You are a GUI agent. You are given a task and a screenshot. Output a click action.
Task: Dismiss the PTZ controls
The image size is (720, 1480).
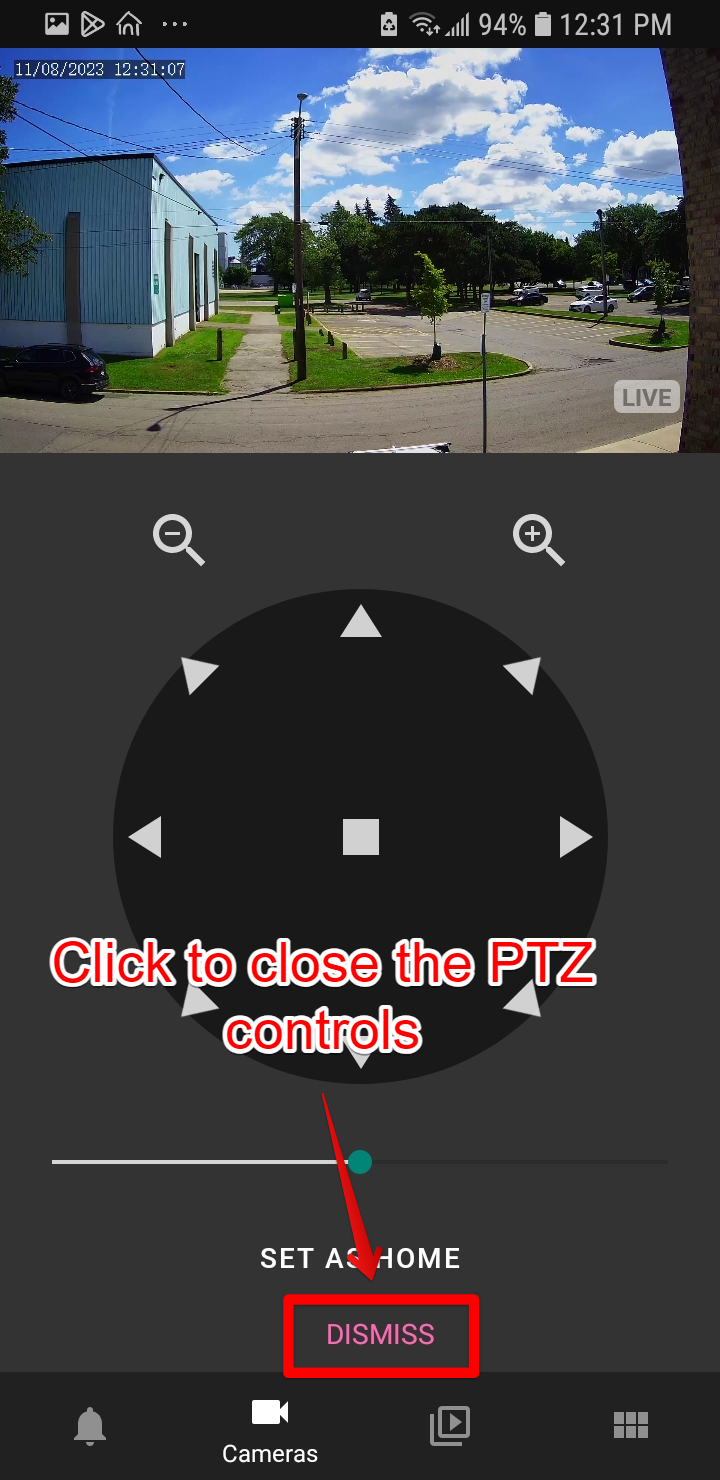tap(381, 1334)
